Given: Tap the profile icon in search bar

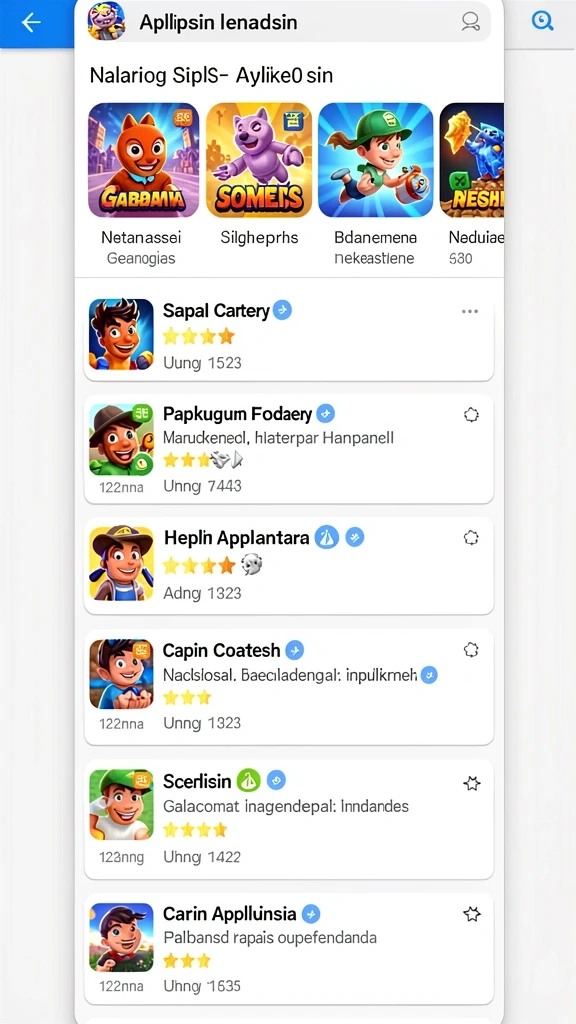Looking at the screenshot, I should coord(470,22).
